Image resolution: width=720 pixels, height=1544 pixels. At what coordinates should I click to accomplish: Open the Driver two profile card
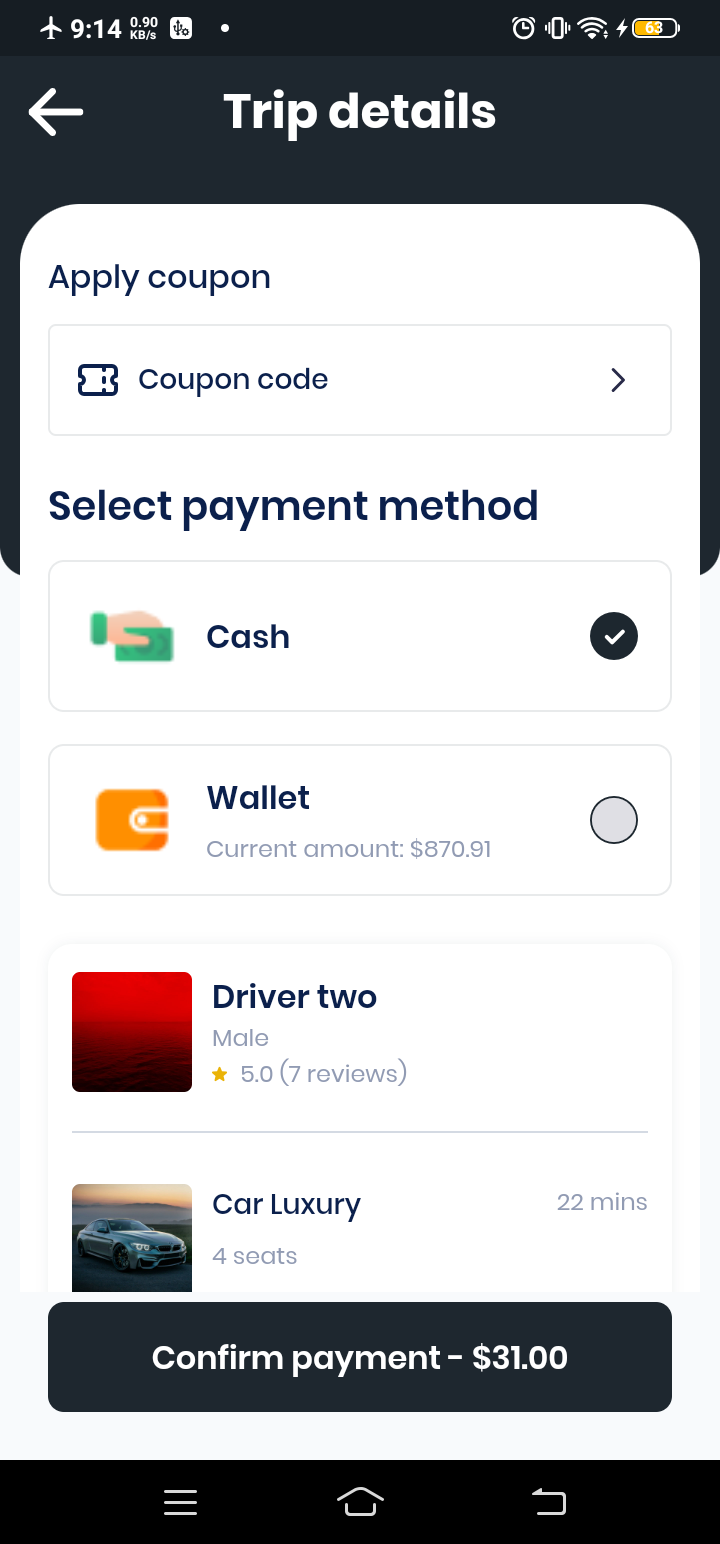[x=360, y=1032]
